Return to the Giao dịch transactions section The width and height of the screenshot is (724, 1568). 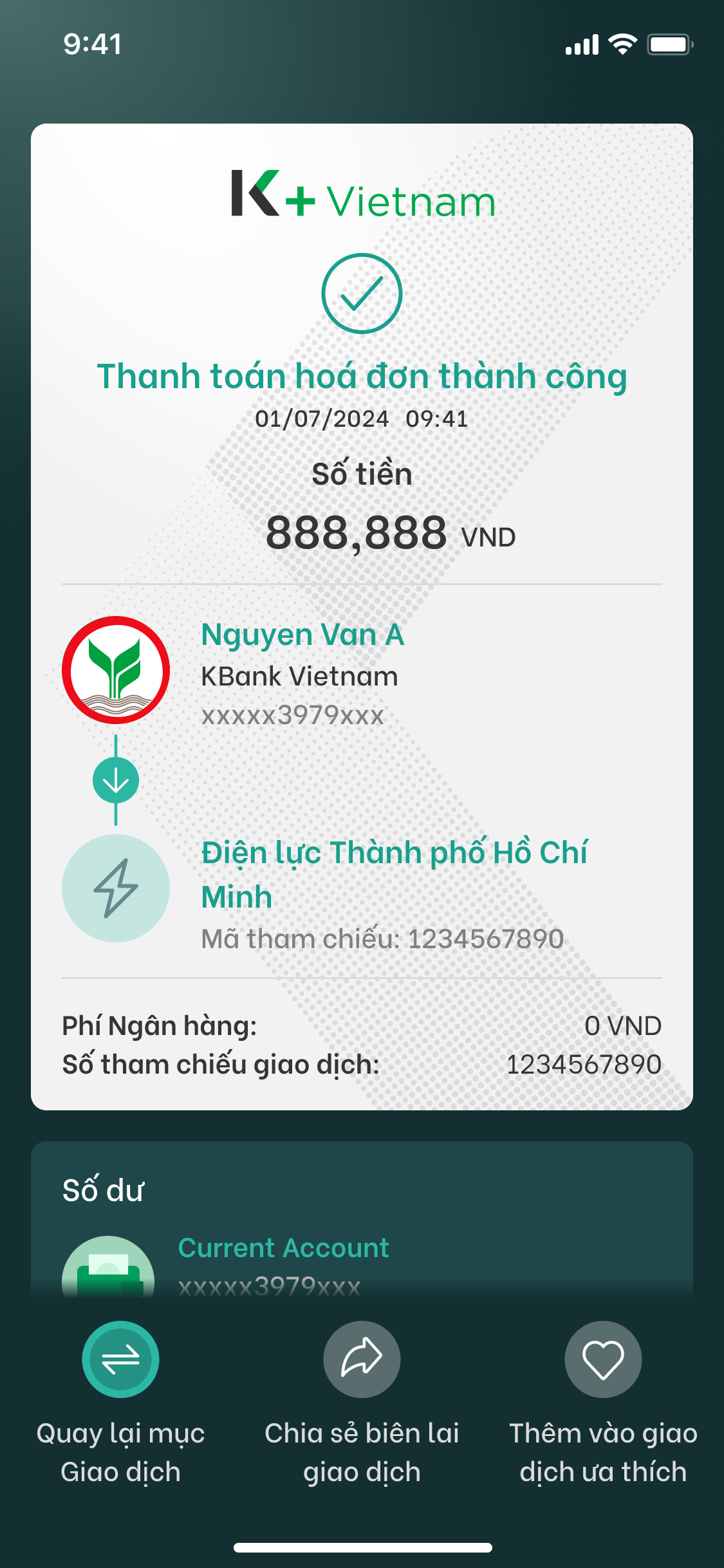pos(120,1359)
